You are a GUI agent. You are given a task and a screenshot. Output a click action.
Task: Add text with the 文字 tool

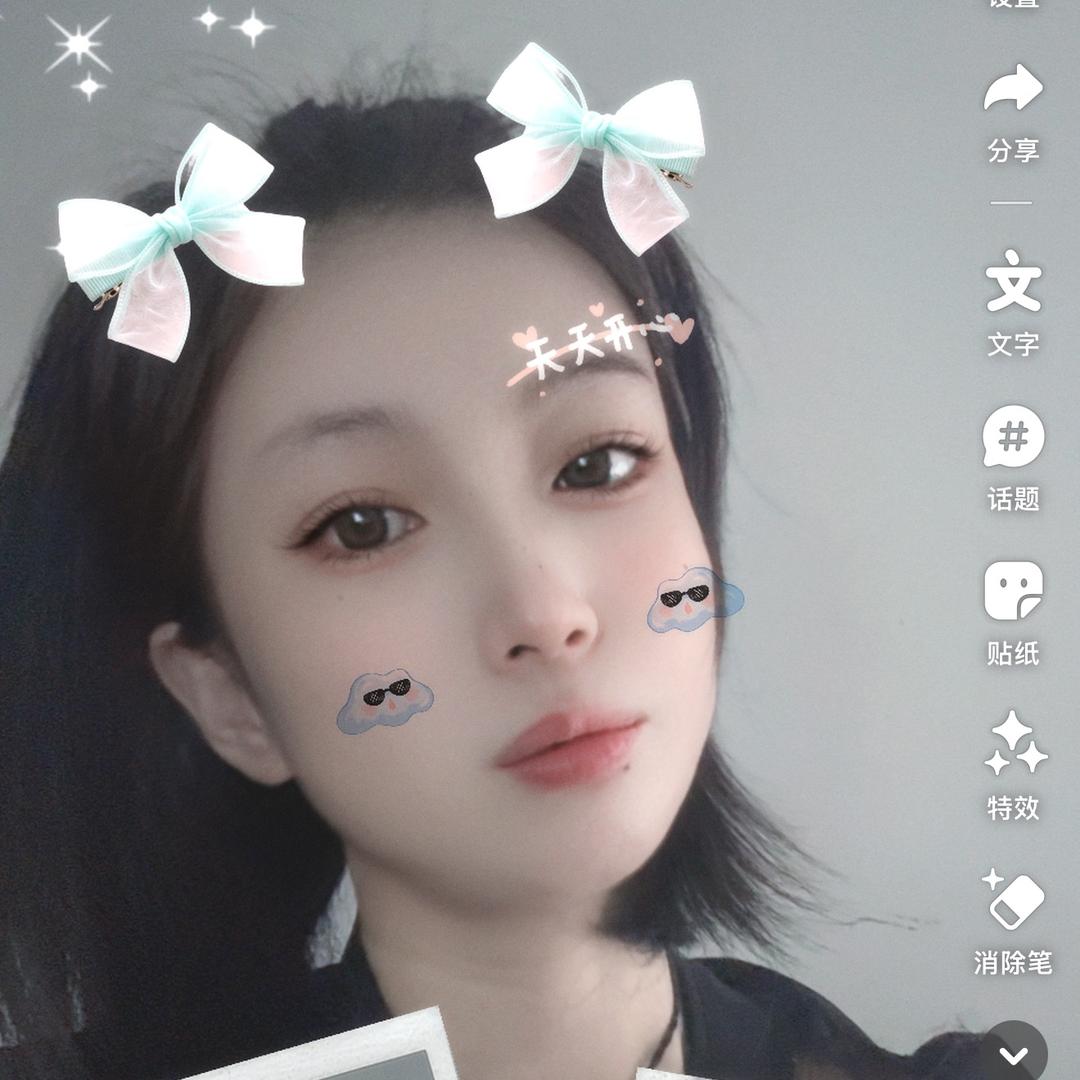[1013, 282]
